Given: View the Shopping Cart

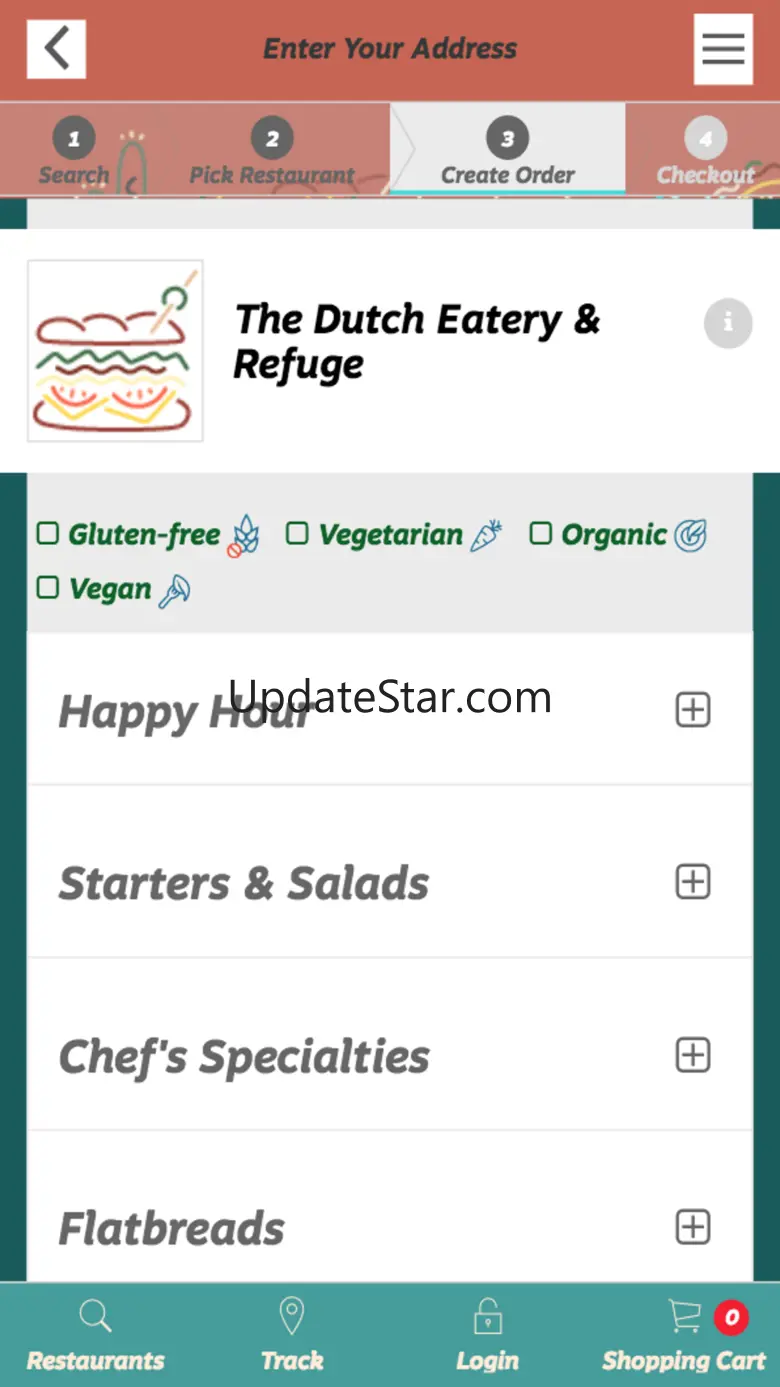Looking at the screenshot, I should [684, 1335].
